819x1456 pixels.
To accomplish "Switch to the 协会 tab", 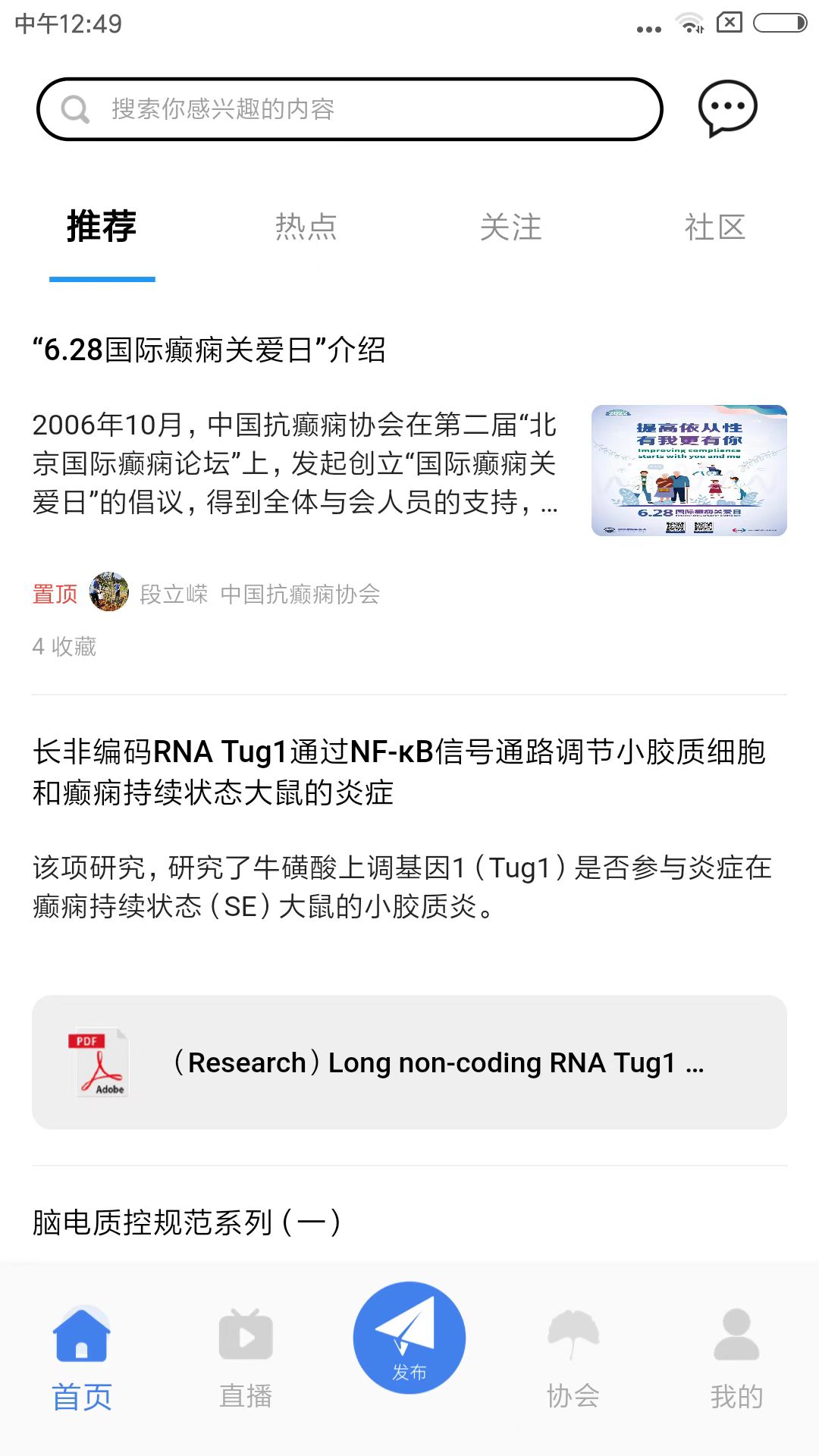I will tap(573, 1358).
